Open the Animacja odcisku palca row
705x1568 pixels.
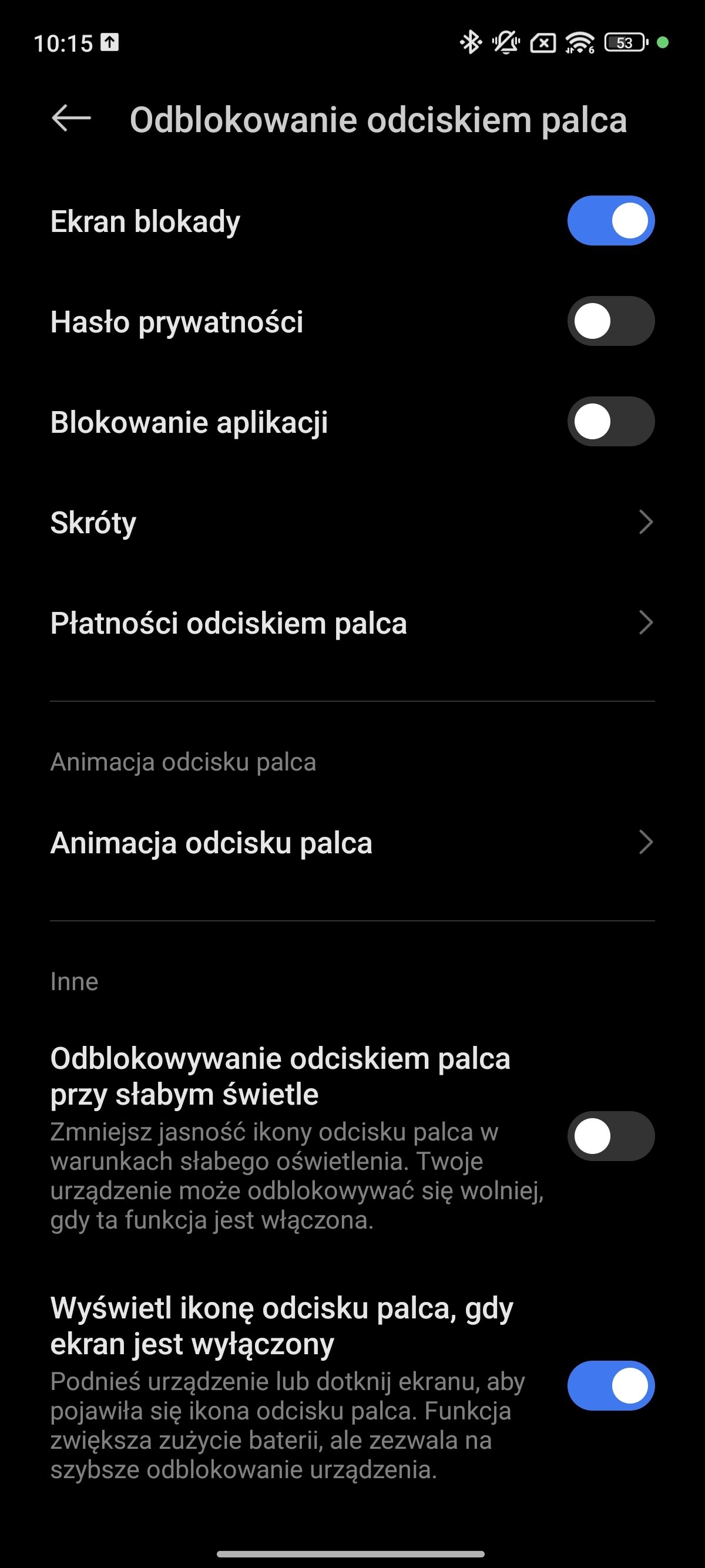[352, 843]
